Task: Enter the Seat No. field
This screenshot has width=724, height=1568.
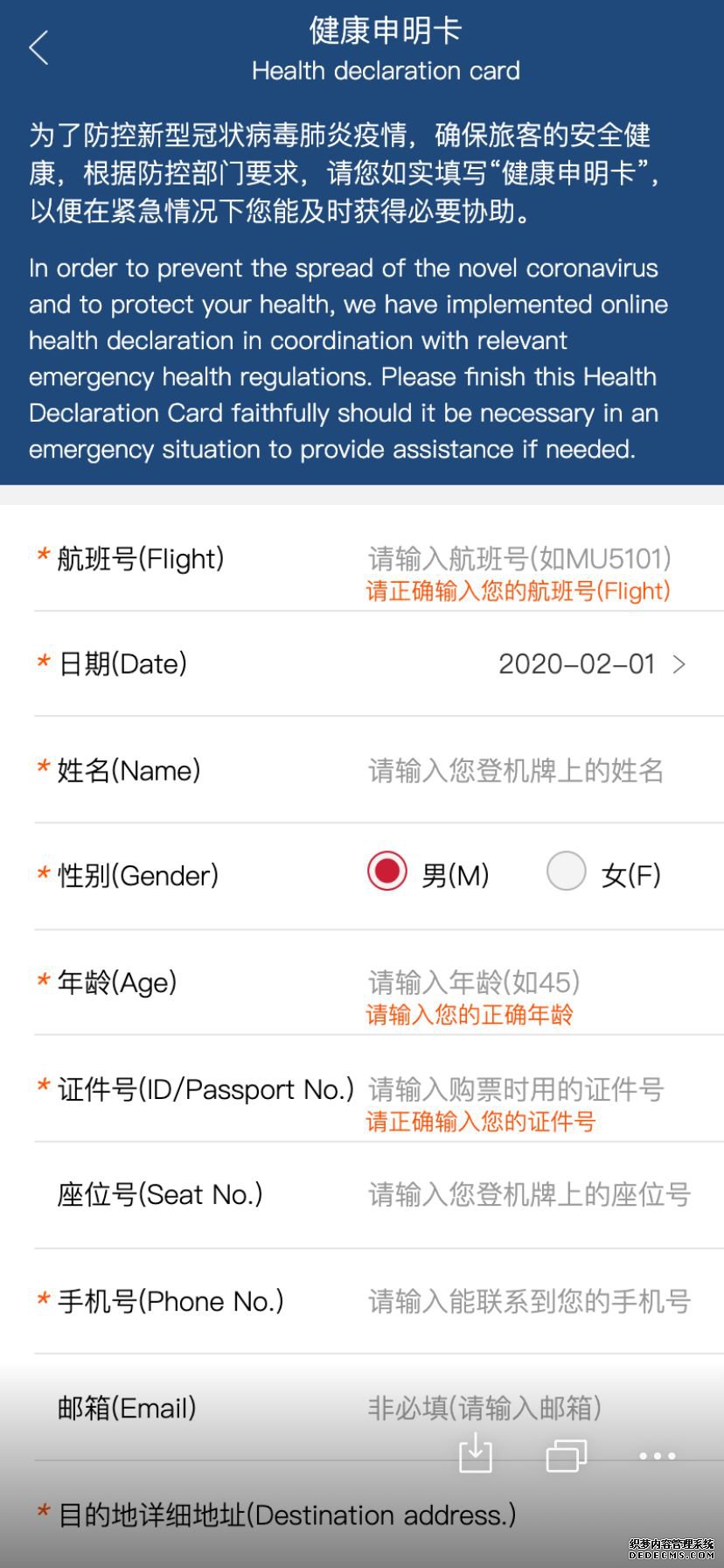Action: (530, 1194)
